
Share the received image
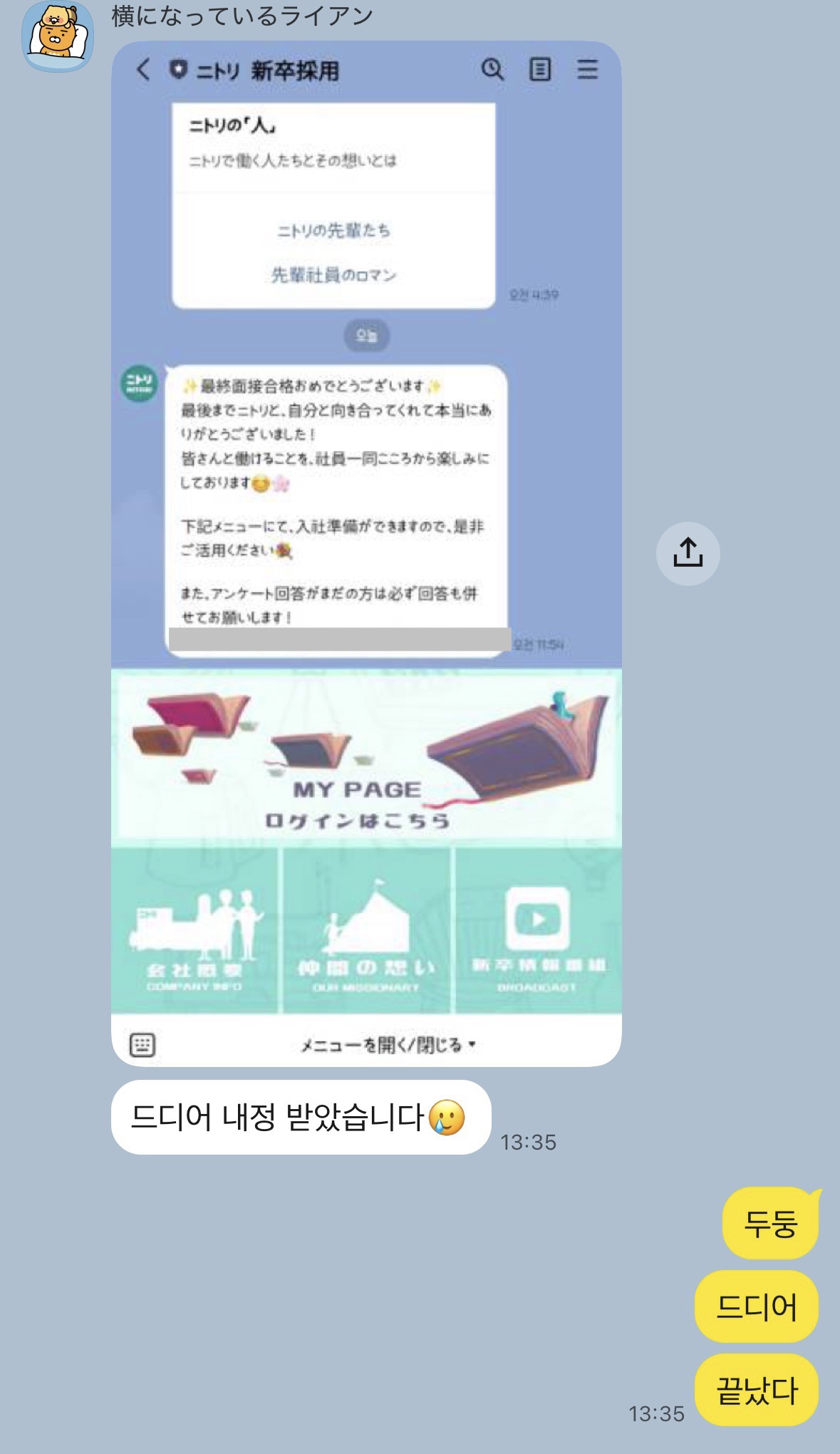[x=688, y=554]
